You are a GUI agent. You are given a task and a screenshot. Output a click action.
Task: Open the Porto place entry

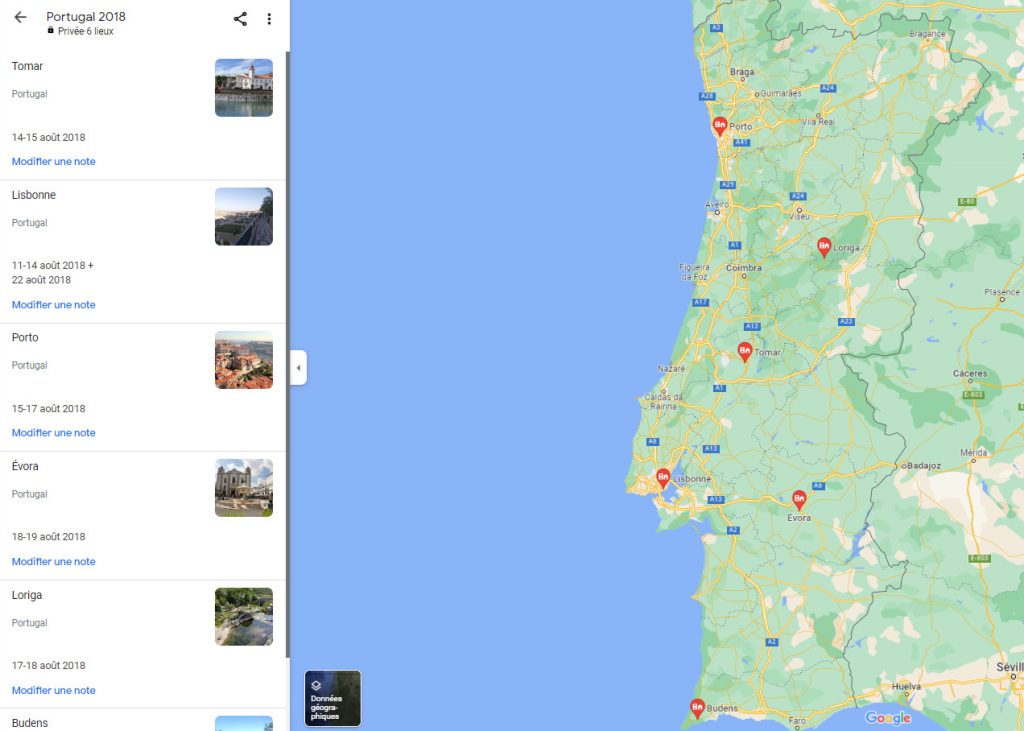pos(25,337)
